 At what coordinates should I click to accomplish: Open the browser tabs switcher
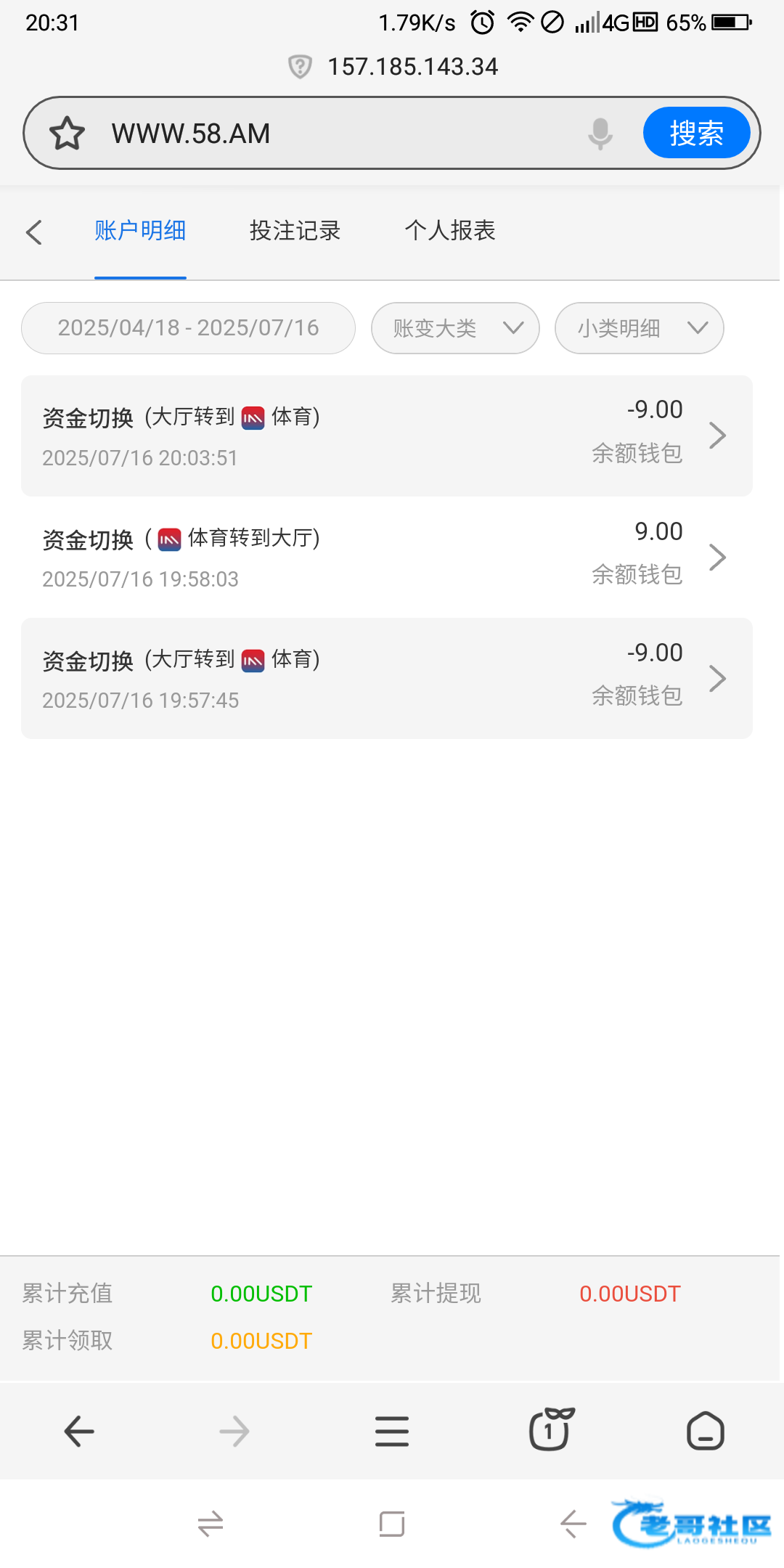pyautogui.click(x=550, y=1430)
